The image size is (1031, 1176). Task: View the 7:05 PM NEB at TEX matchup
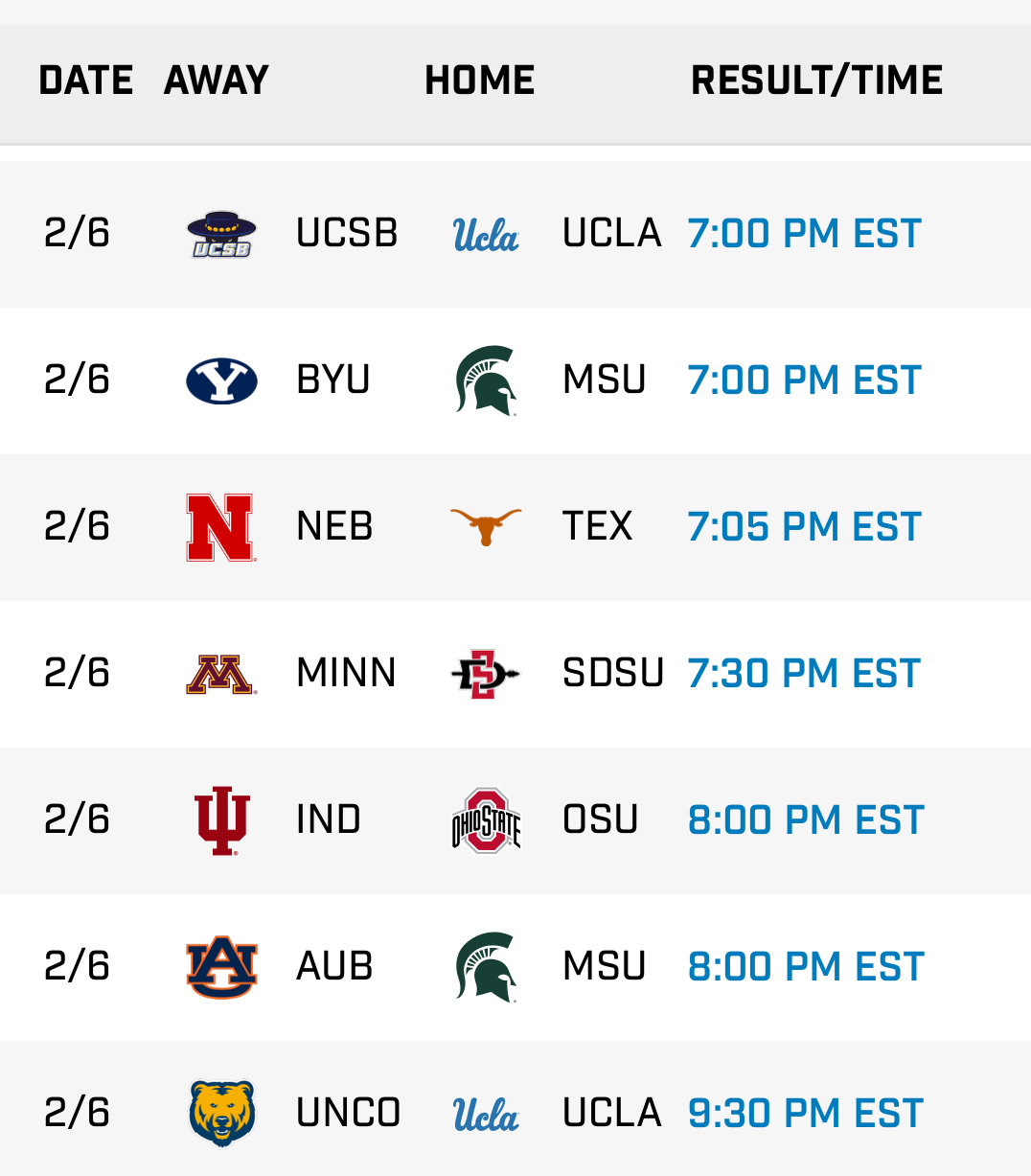point(804,527)
